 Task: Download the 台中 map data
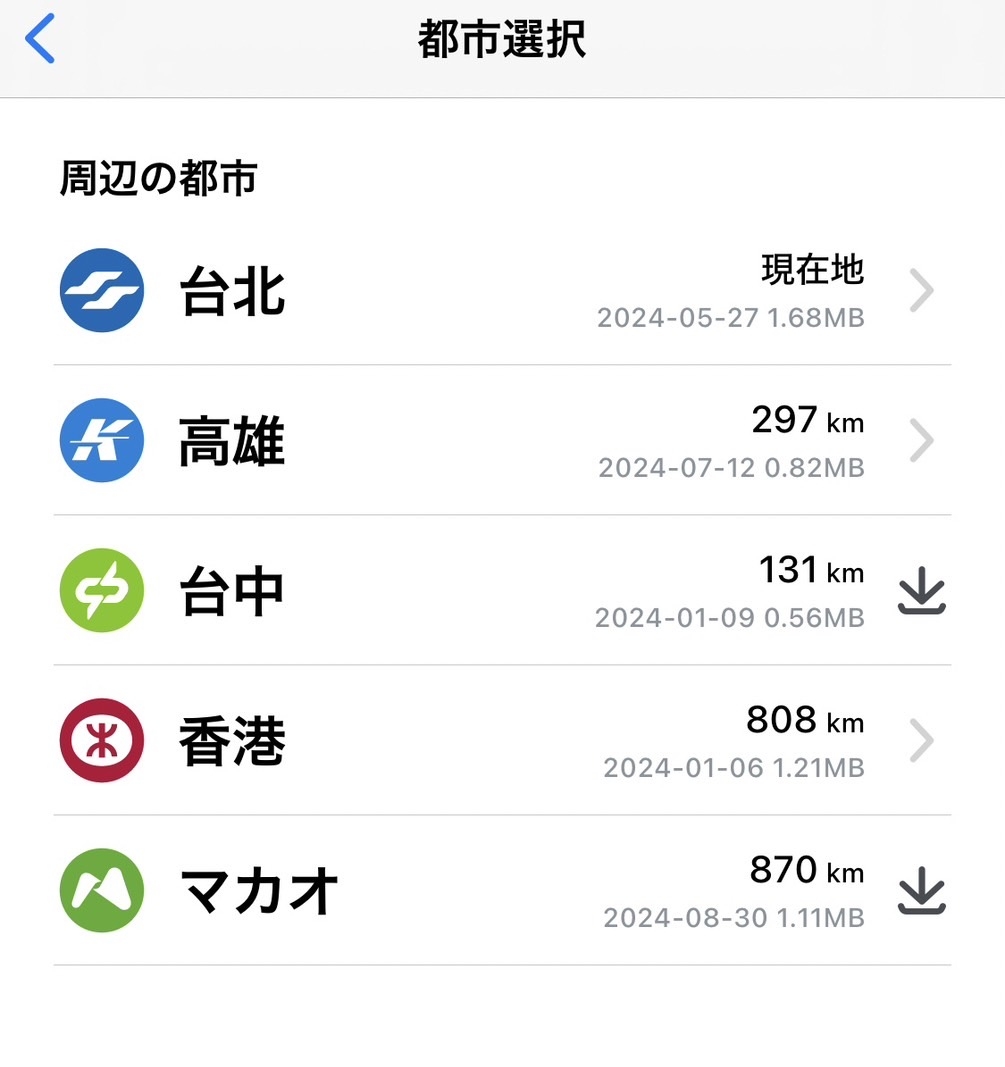pos(921,591)
